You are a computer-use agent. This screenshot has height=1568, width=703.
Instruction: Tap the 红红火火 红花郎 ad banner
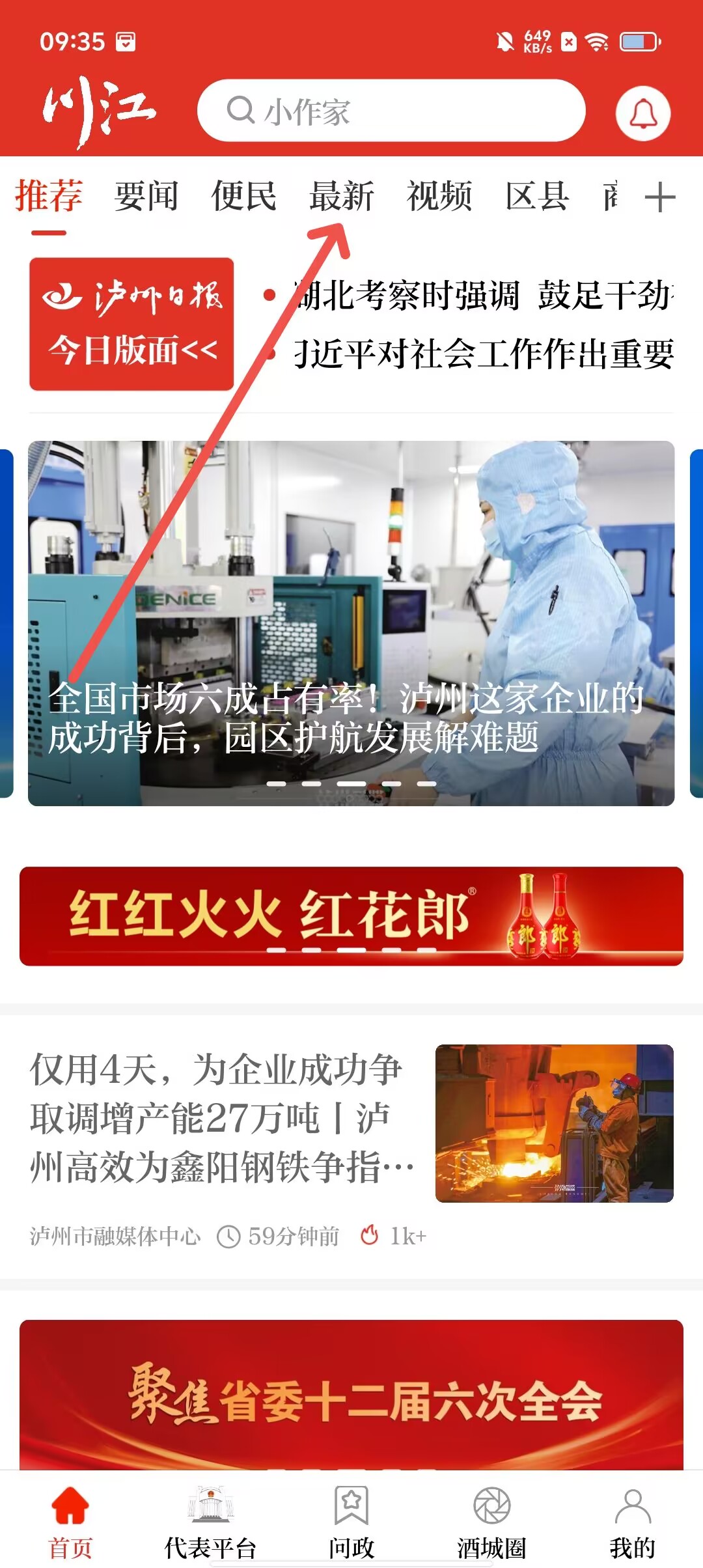click(351, 916)
